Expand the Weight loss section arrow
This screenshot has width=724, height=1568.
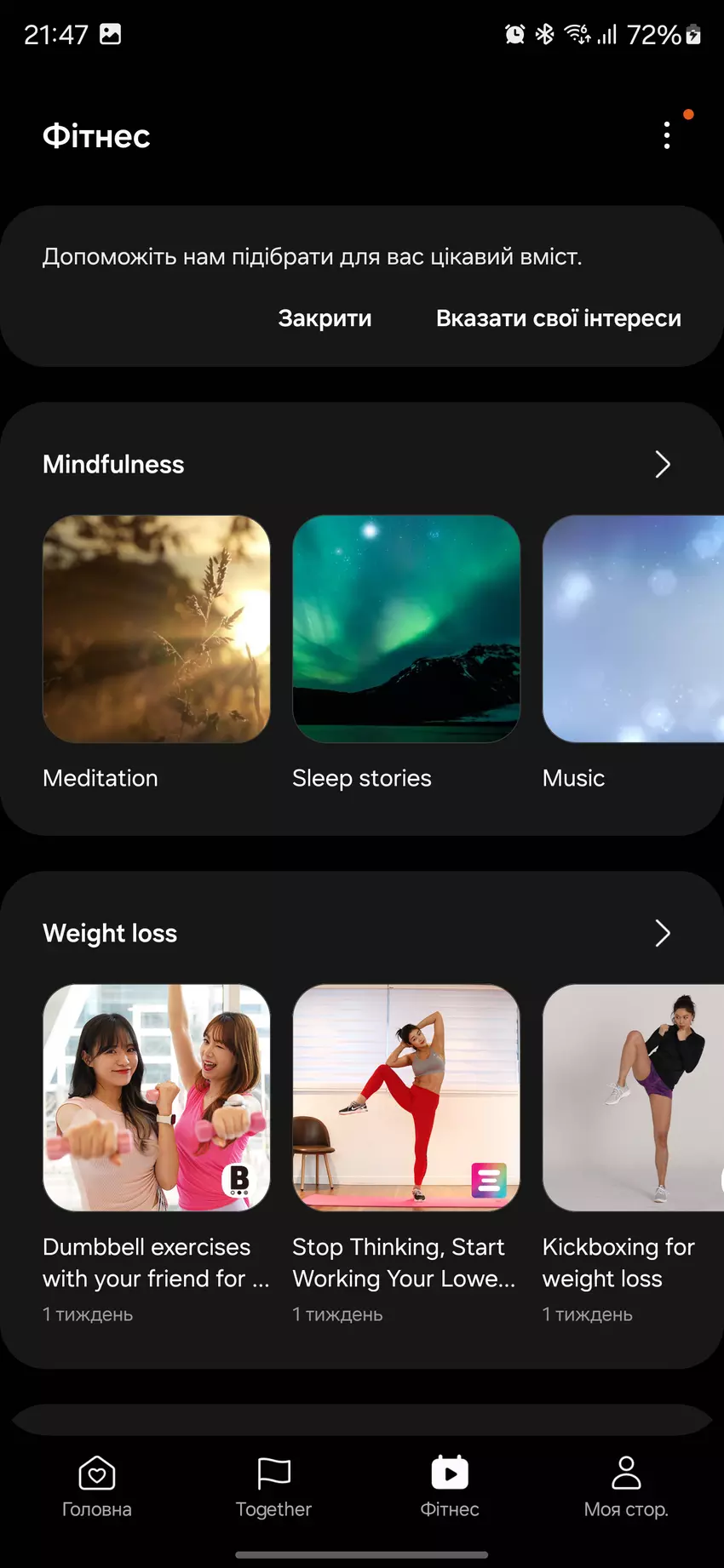click(x=663, y=933)
